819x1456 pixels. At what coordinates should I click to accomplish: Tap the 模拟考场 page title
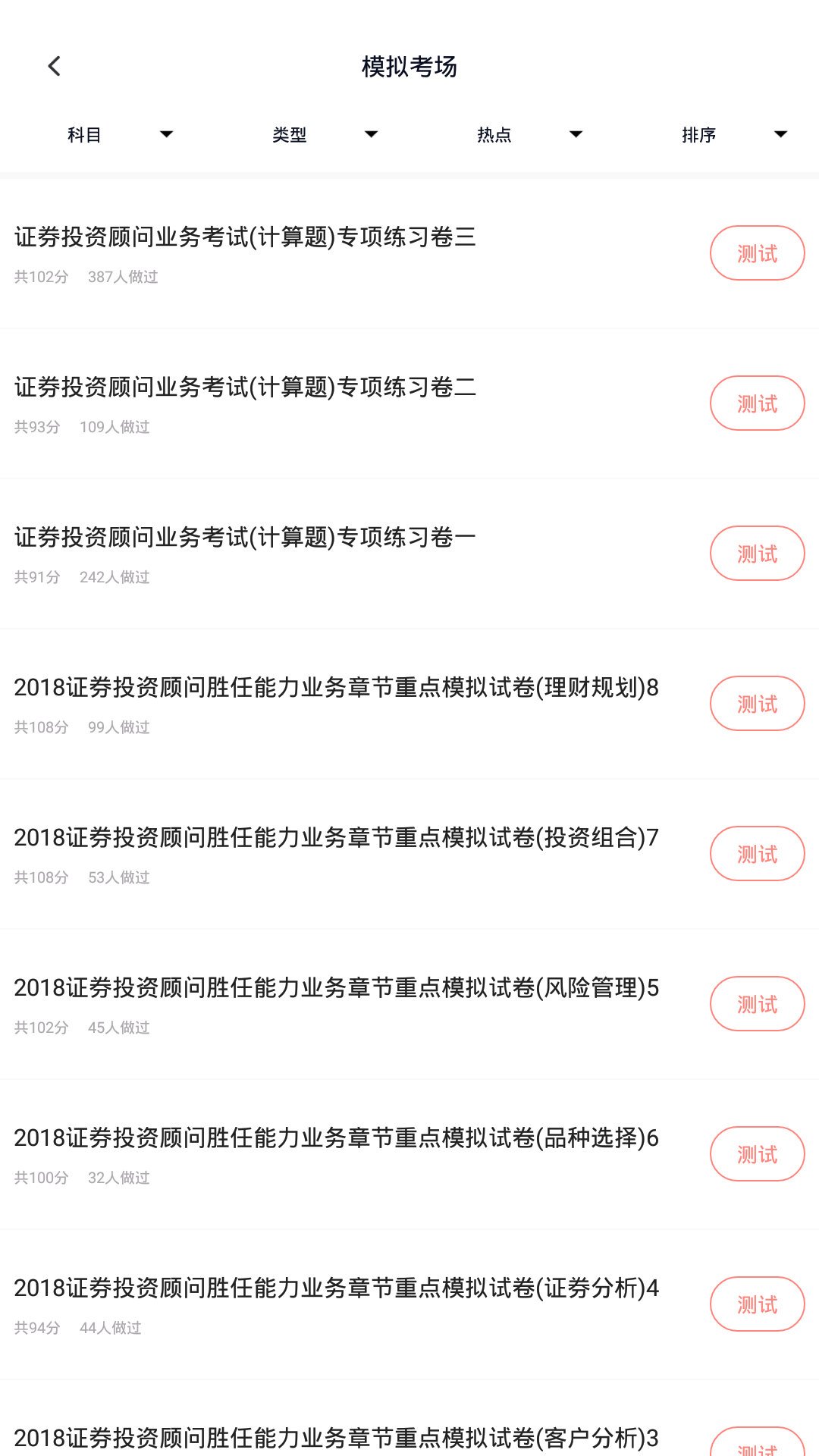409,66
